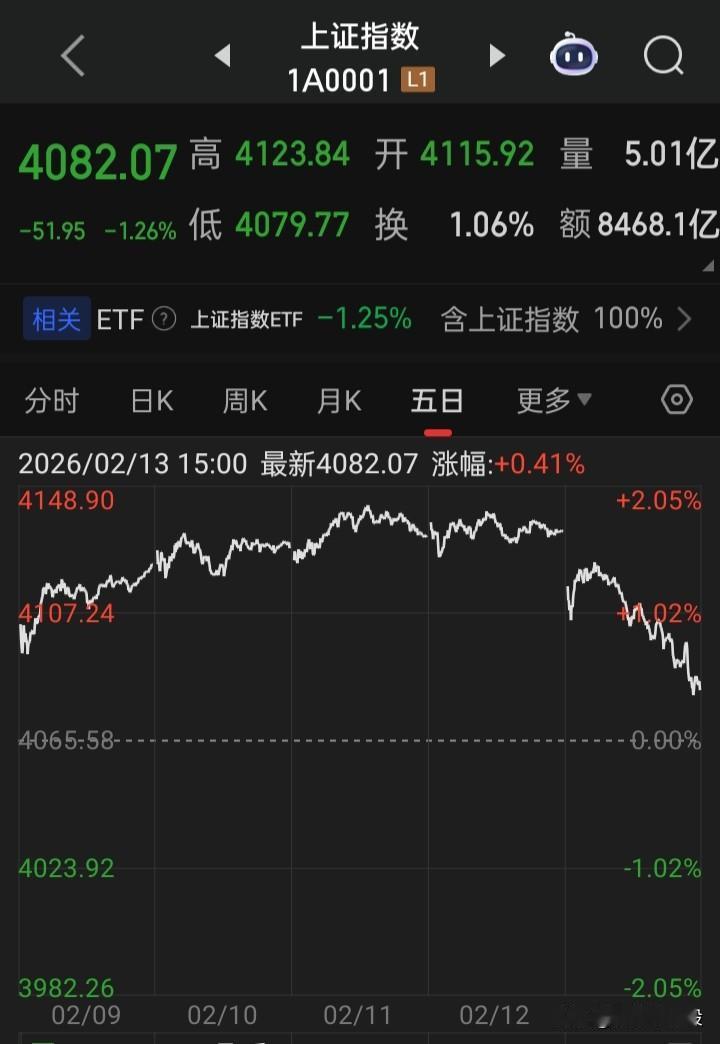Open the stock search magnifier

(x=663, y=57)
